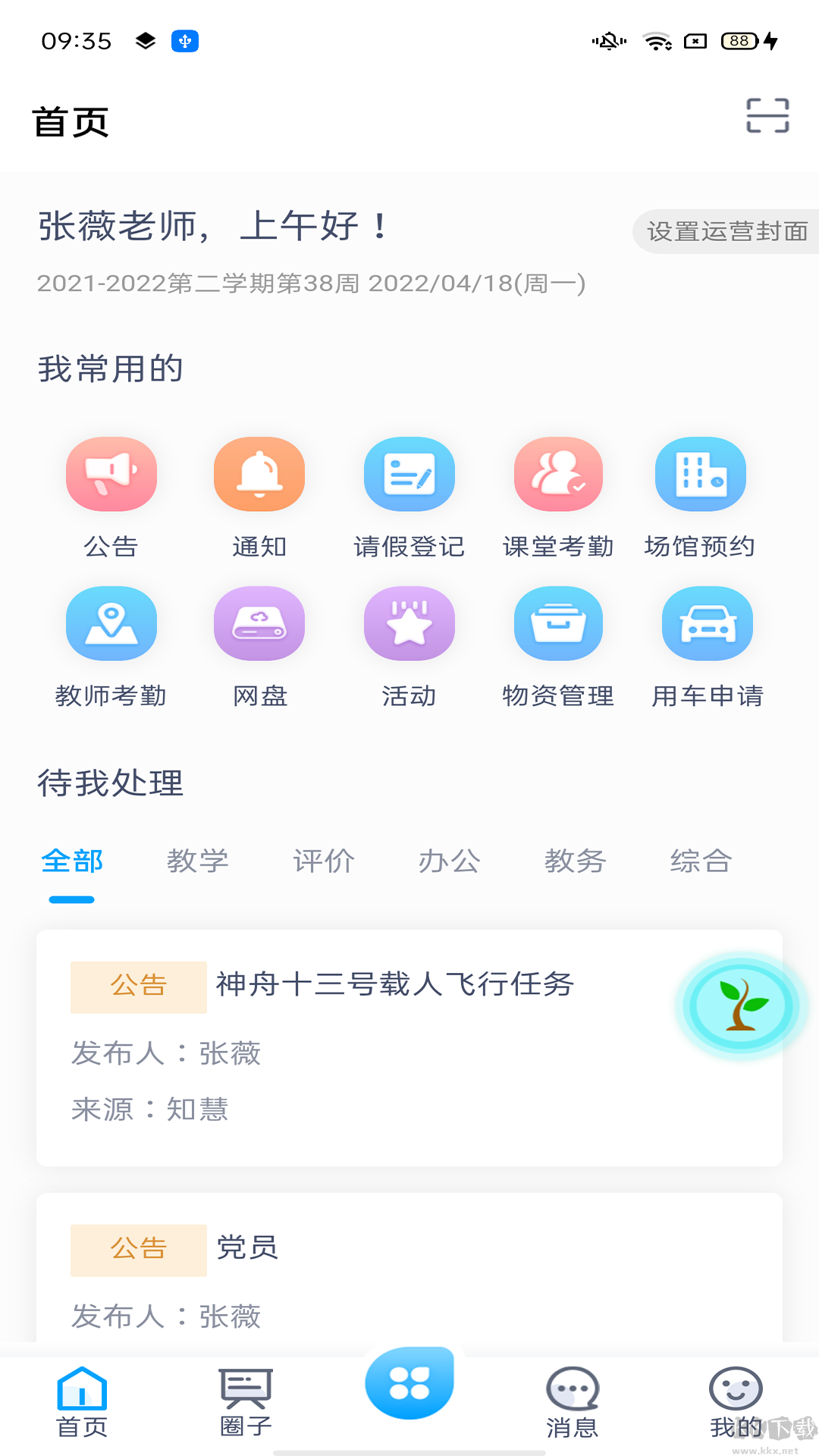Open 神舟十三号载人飞行任务 announcement
The height and width of the screenshot is (1456, 819).
[394, 986]
